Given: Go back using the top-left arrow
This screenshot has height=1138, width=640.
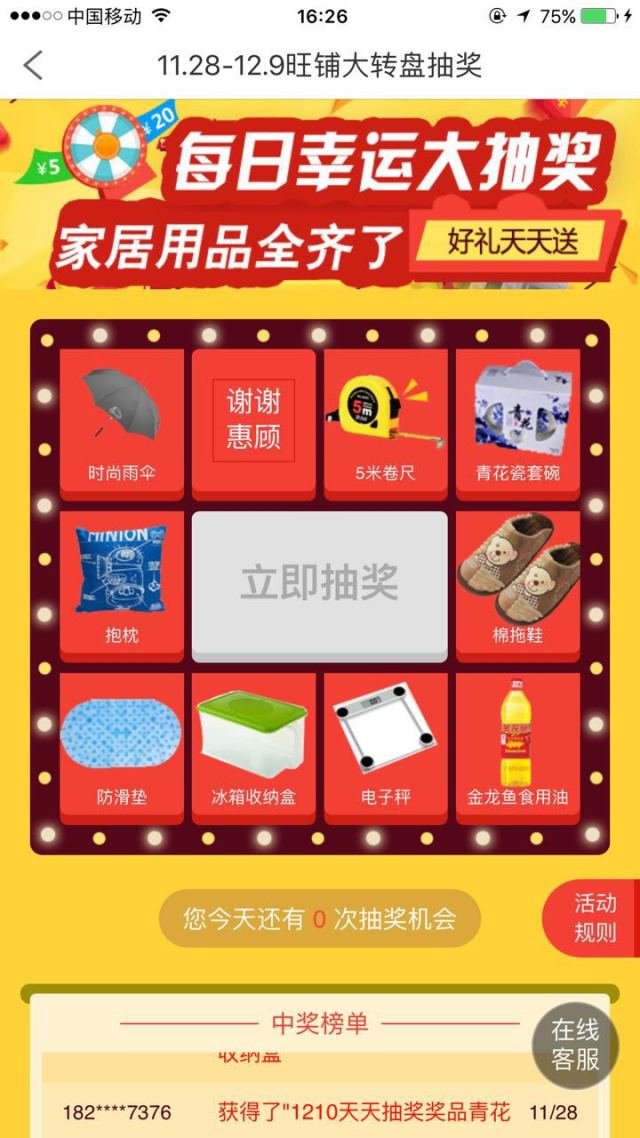Looking at the screenshot, I should [x=33, y=66].
